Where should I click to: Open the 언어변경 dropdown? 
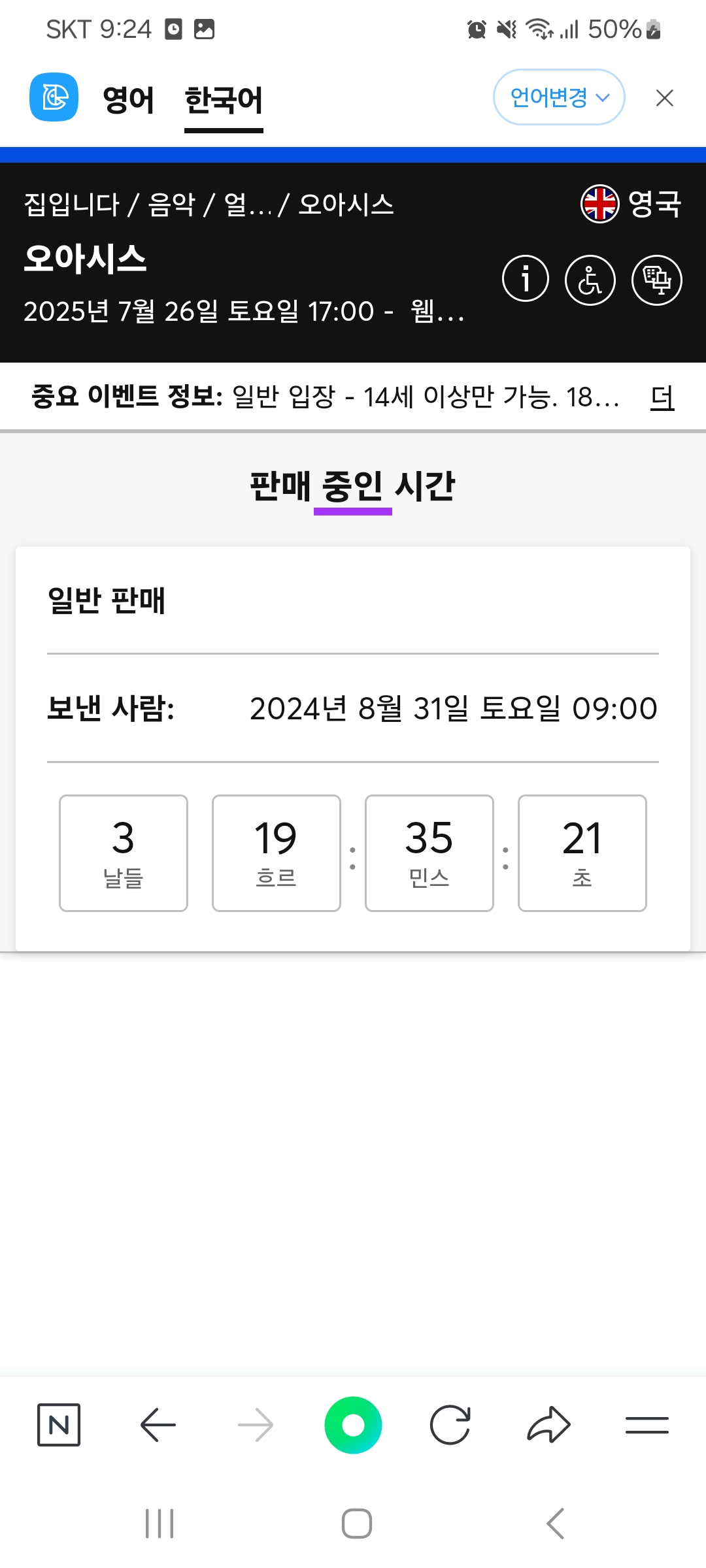(559, 97)
